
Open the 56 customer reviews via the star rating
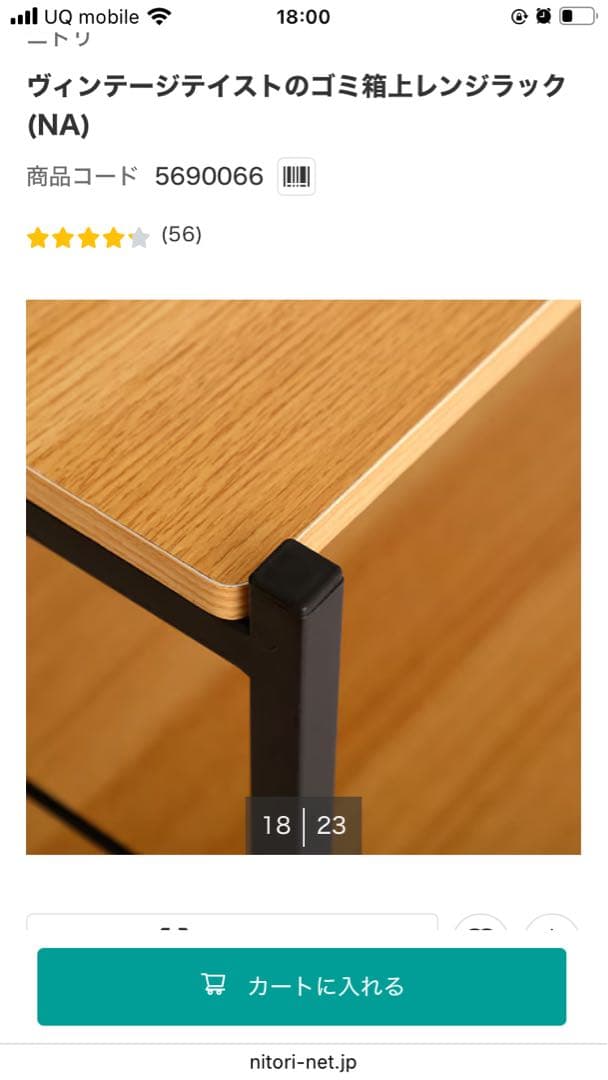tap(113, 236)
